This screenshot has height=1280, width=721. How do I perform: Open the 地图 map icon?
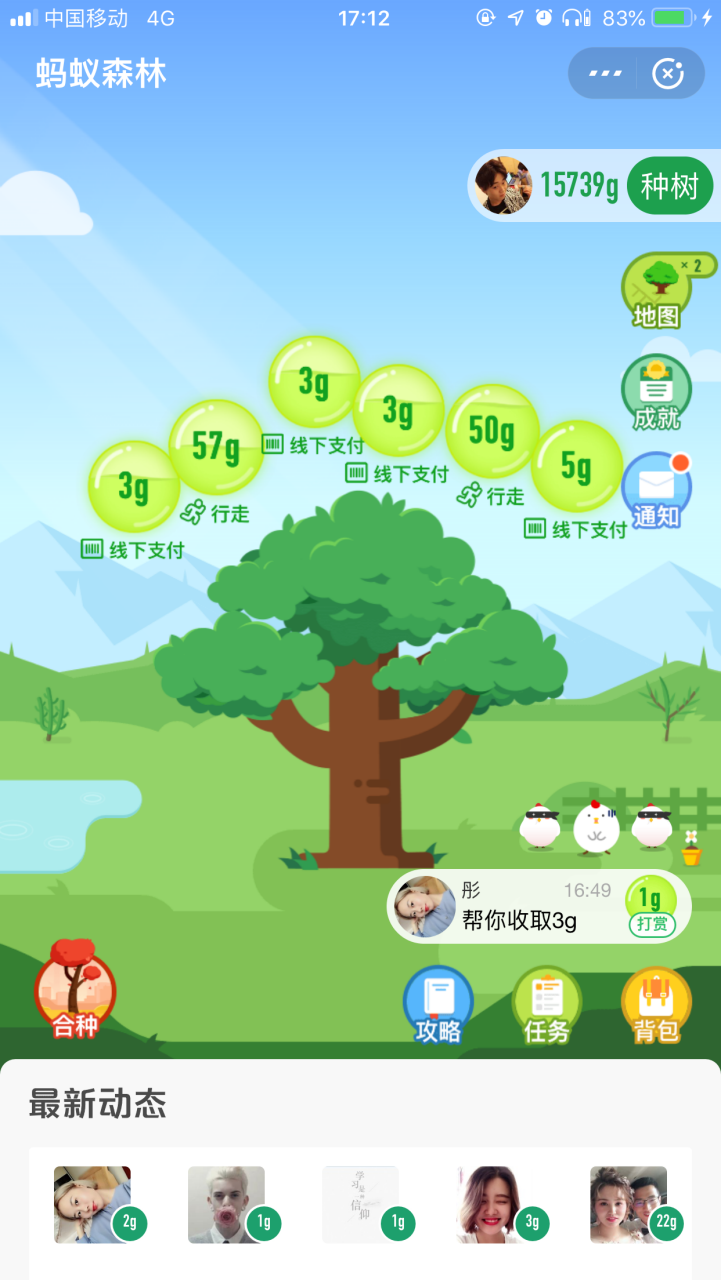(x=657, y=292)
